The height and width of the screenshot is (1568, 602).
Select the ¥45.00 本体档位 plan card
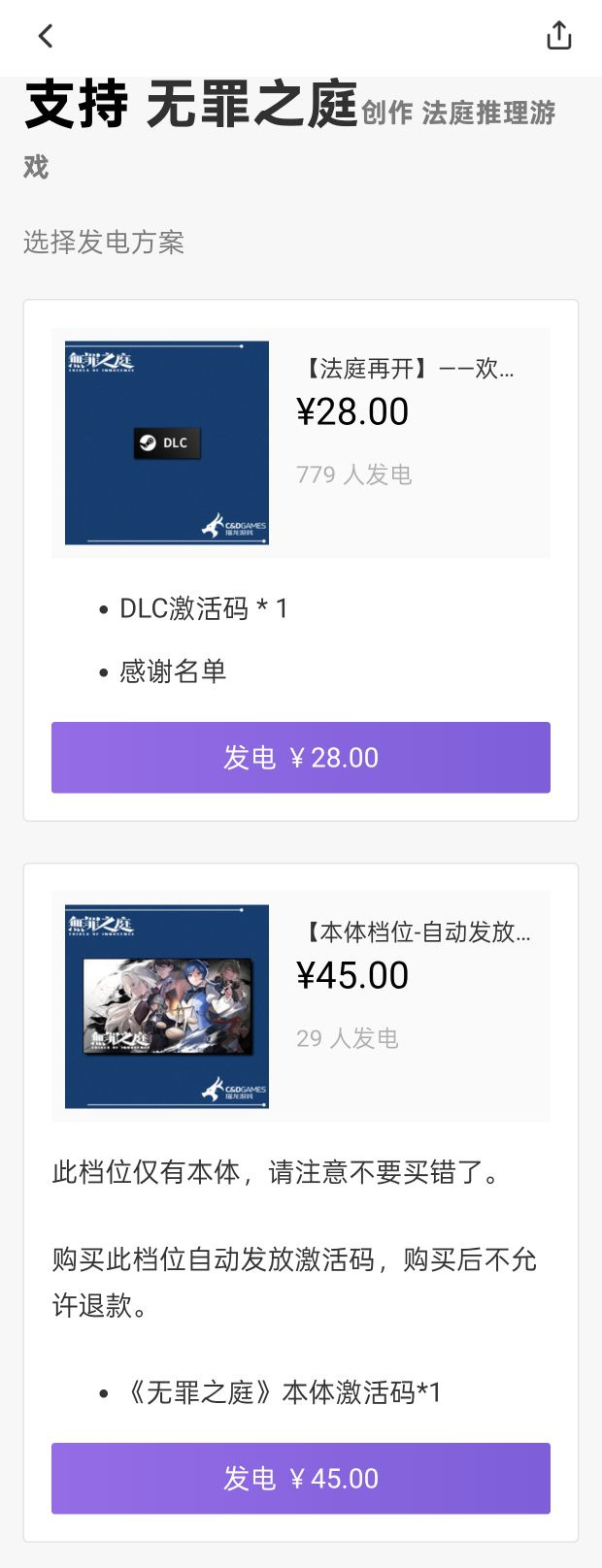pyautogui.click(x=300, y=1006)
